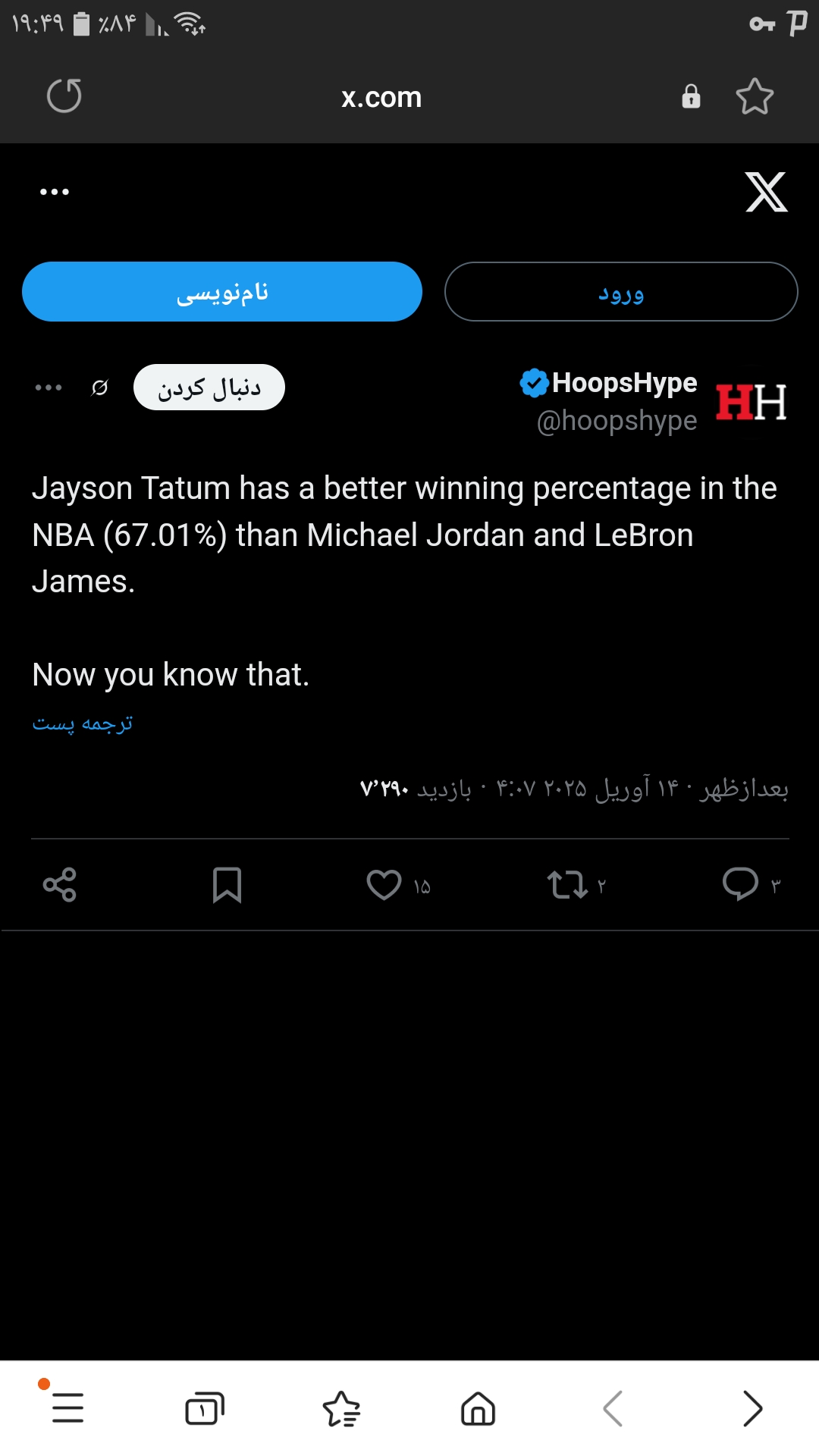Follow HoopsHype with دنبال کردن
Screen dimensions: 819x1456
pyautogui.click(x=209, y=388)
